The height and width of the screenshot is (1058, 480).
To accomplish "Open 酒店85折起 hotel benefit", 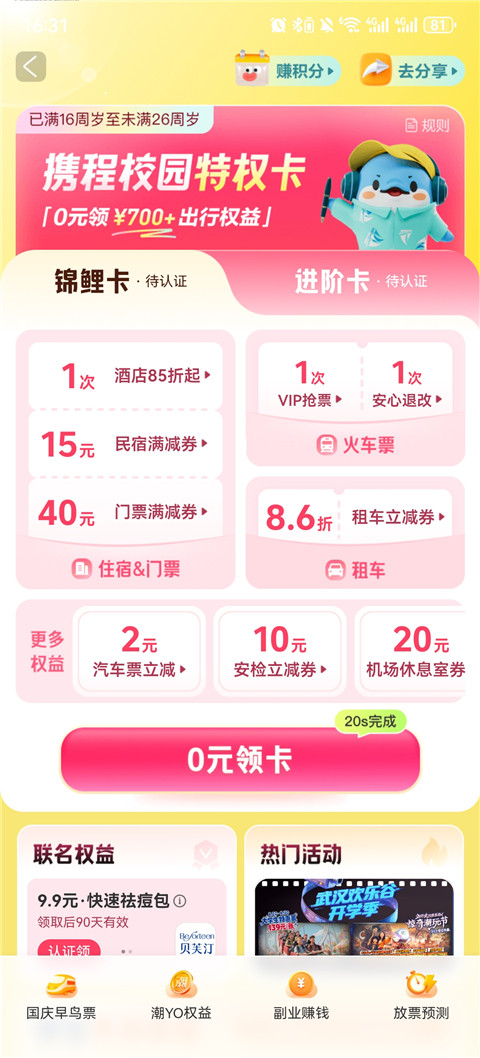I will 126,376.
